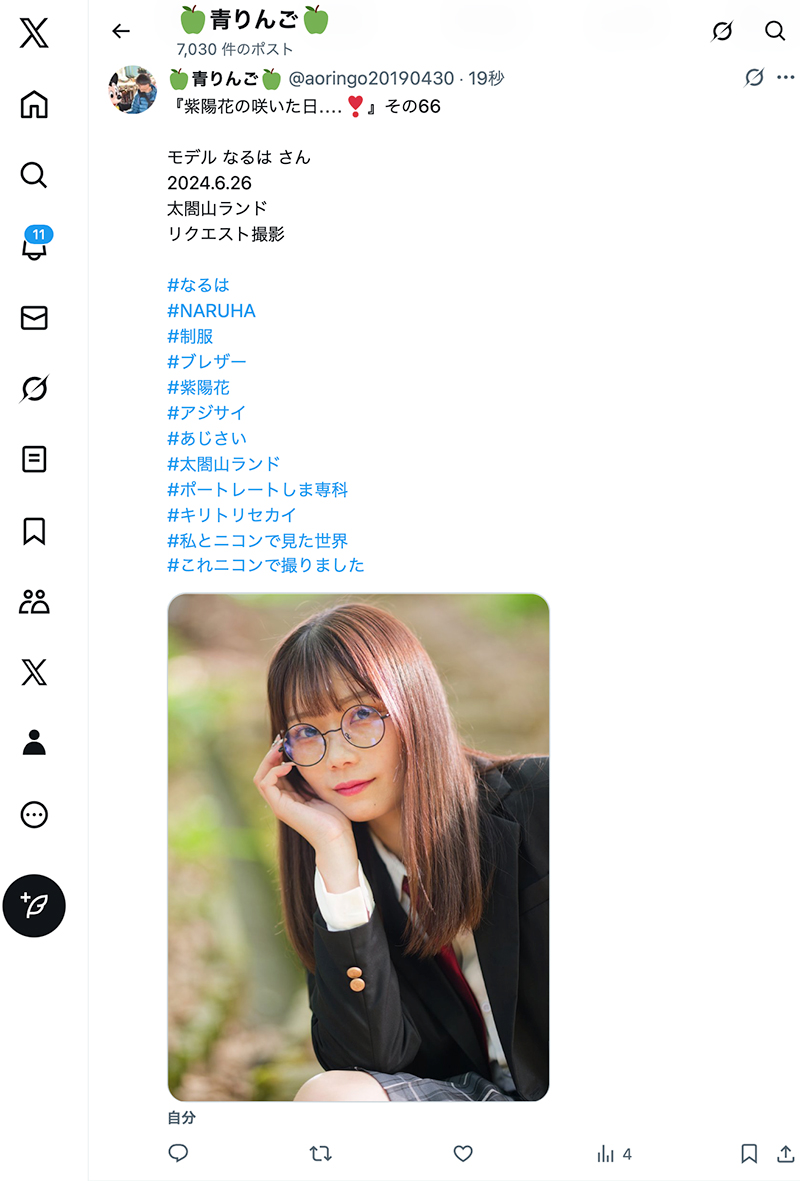Open the attached portrait photo
The width and height of the screenshot is (800, 1181).
(x=358, y=847)
